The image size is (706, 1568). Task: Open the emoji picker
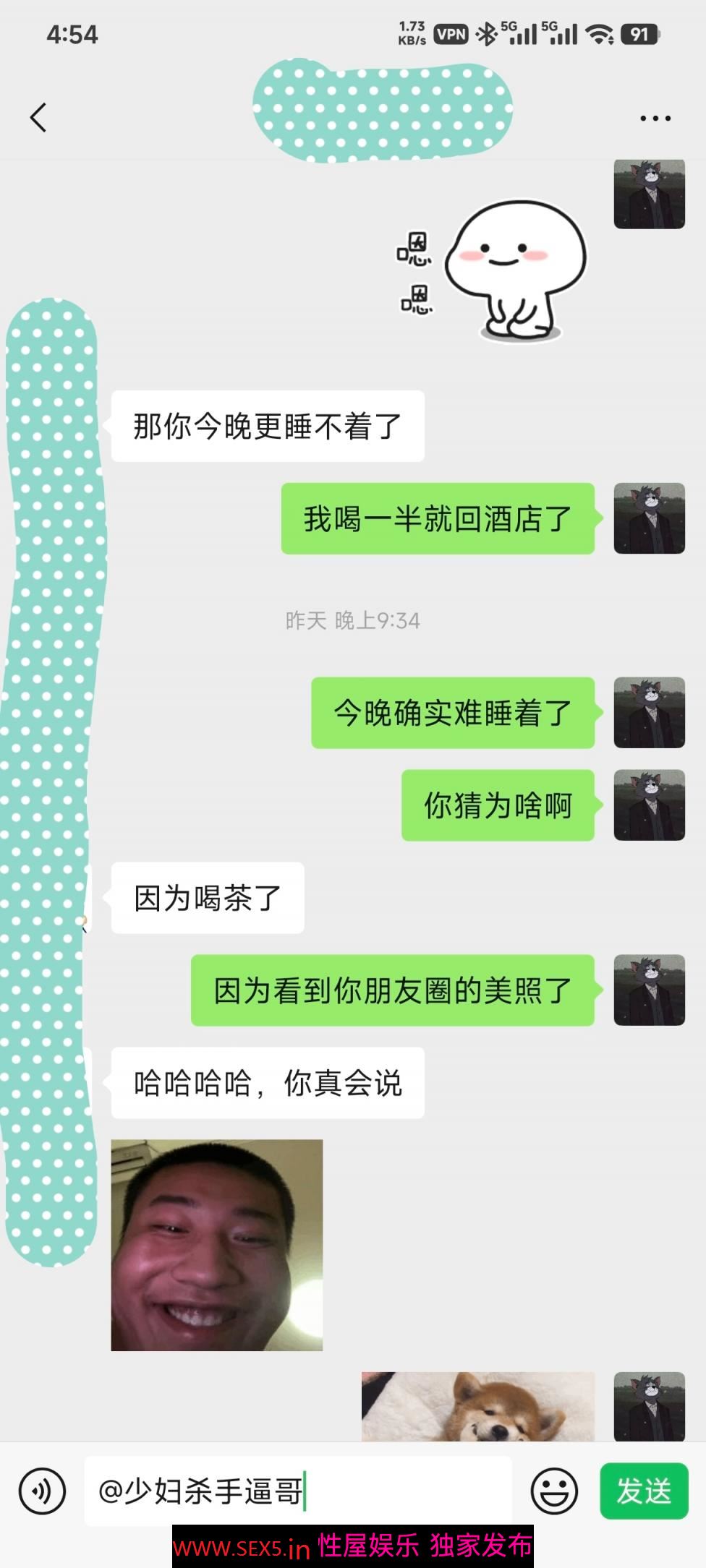coord(554,1490)
